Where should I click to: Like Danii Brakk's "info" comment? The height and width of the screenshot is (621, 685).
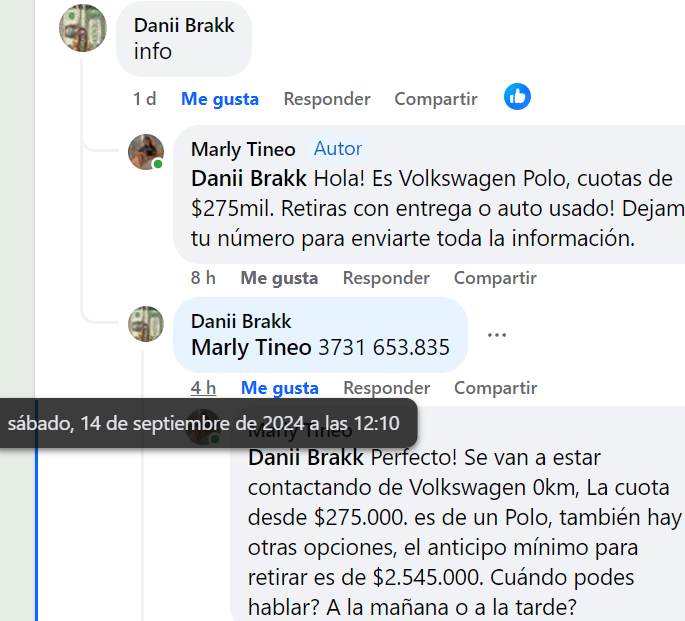219,99
